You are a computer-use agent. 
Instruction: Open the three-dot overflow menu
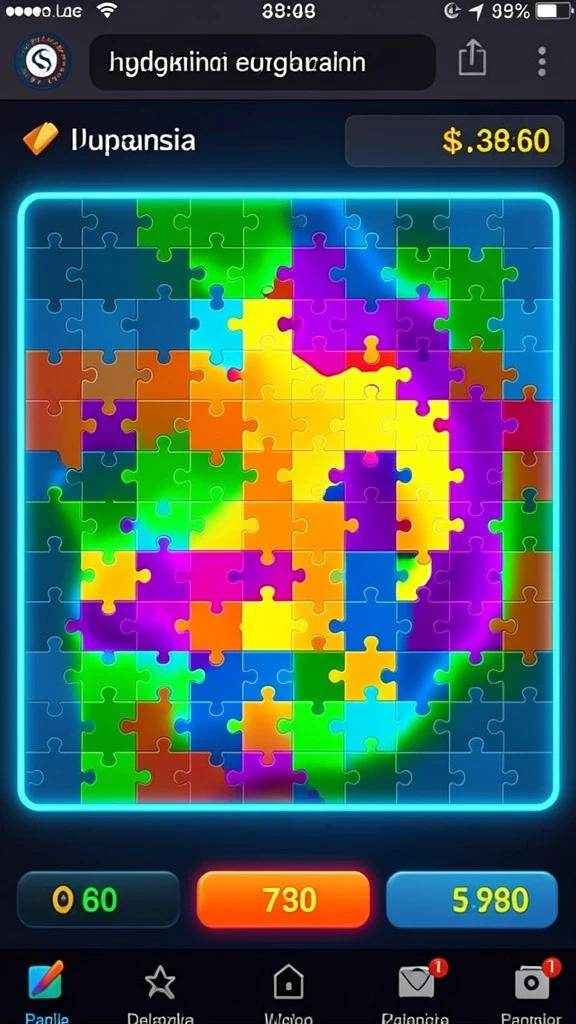pos(541,61)
